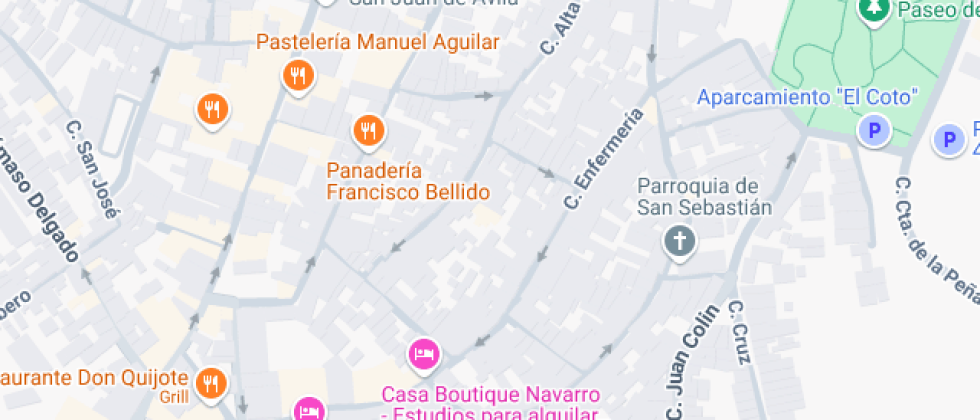Tap the hotel pin at the bottom edge

pos(309,409)
